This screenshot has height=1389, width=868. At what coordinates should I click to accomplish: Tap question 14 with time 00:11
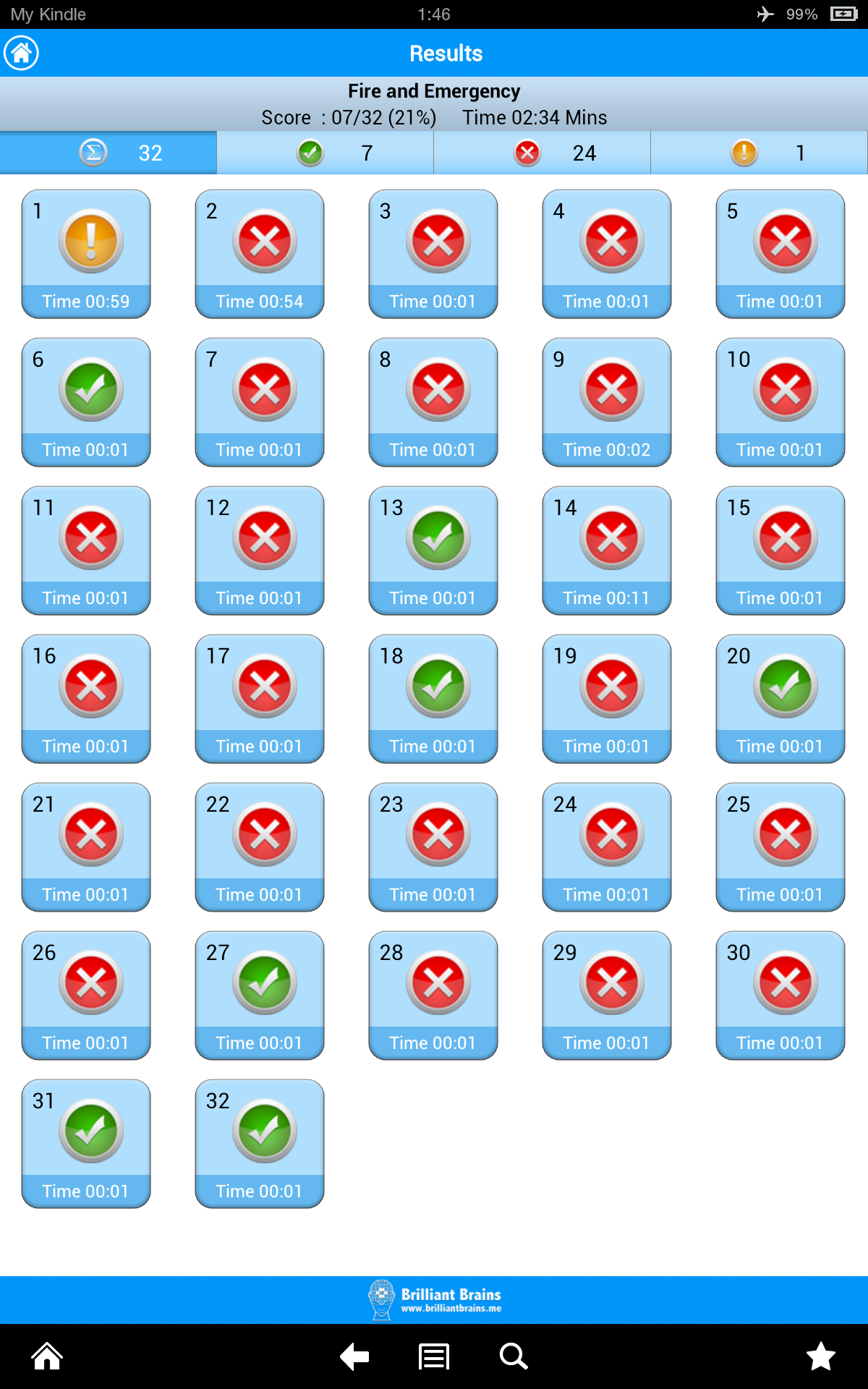click(x=606, y=551)
